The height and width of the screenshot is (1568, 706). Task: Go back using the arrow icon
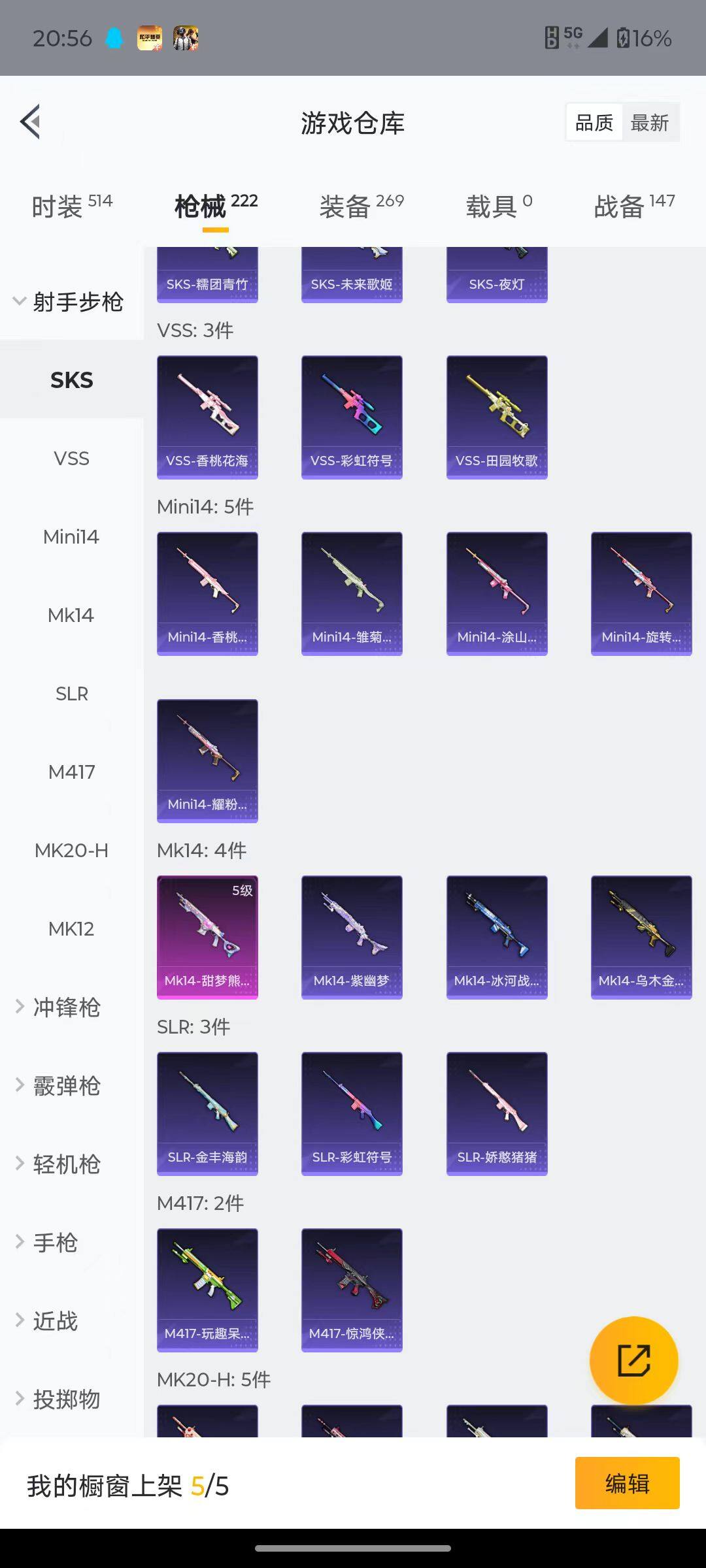point(31,122)
